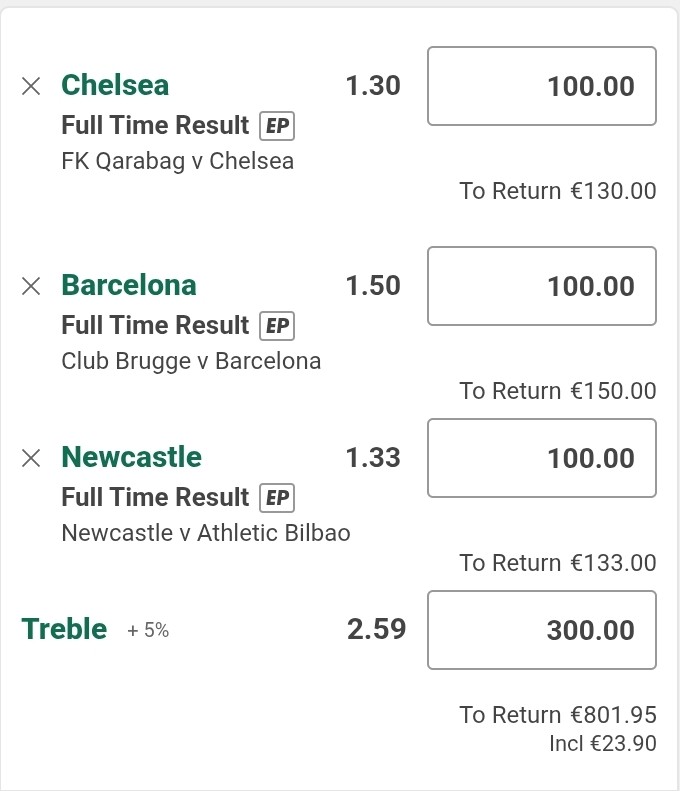Remove the Chelsea selection from the betslip
Image resolution: width=680 pixels, height=791 pixels.
[31, 86]
